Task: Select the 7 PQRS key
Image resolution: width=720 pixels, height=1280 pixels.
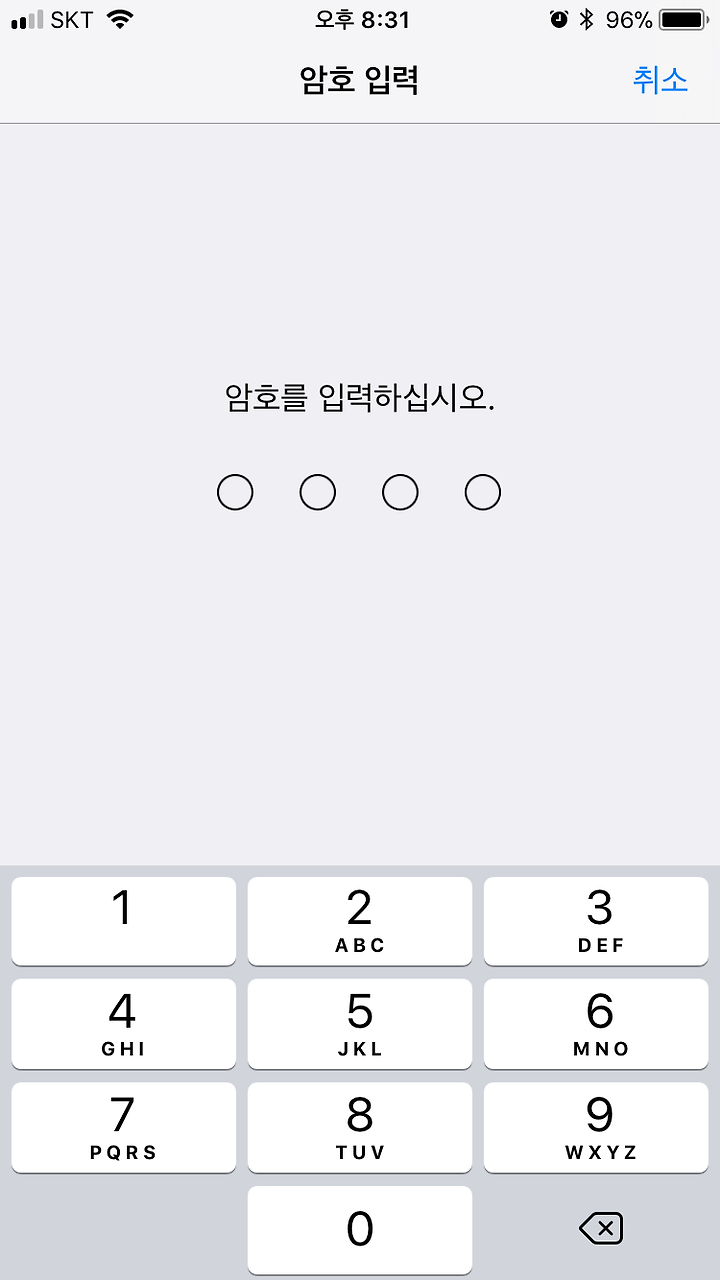Action: (124, 1127)
